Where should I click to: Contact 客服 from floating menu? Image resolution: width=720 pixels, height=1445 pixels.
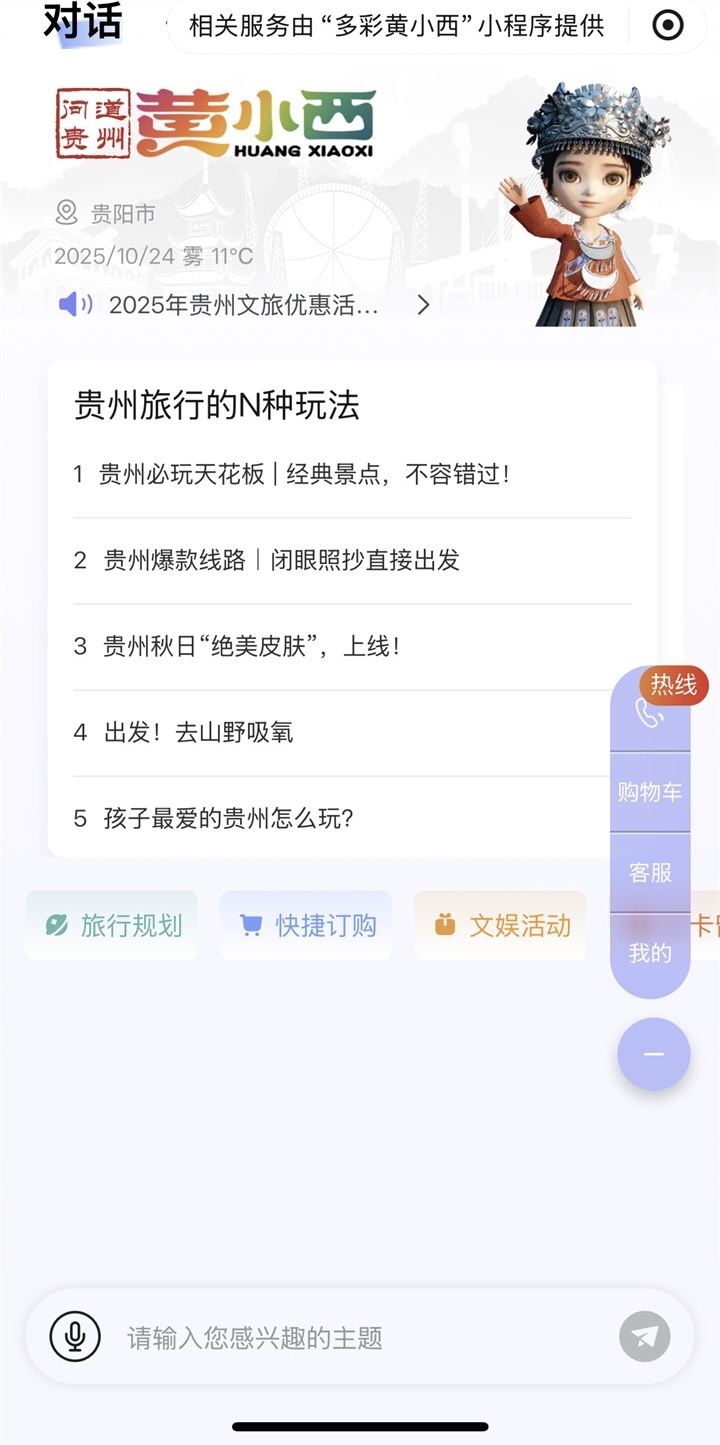pos(650,873)
